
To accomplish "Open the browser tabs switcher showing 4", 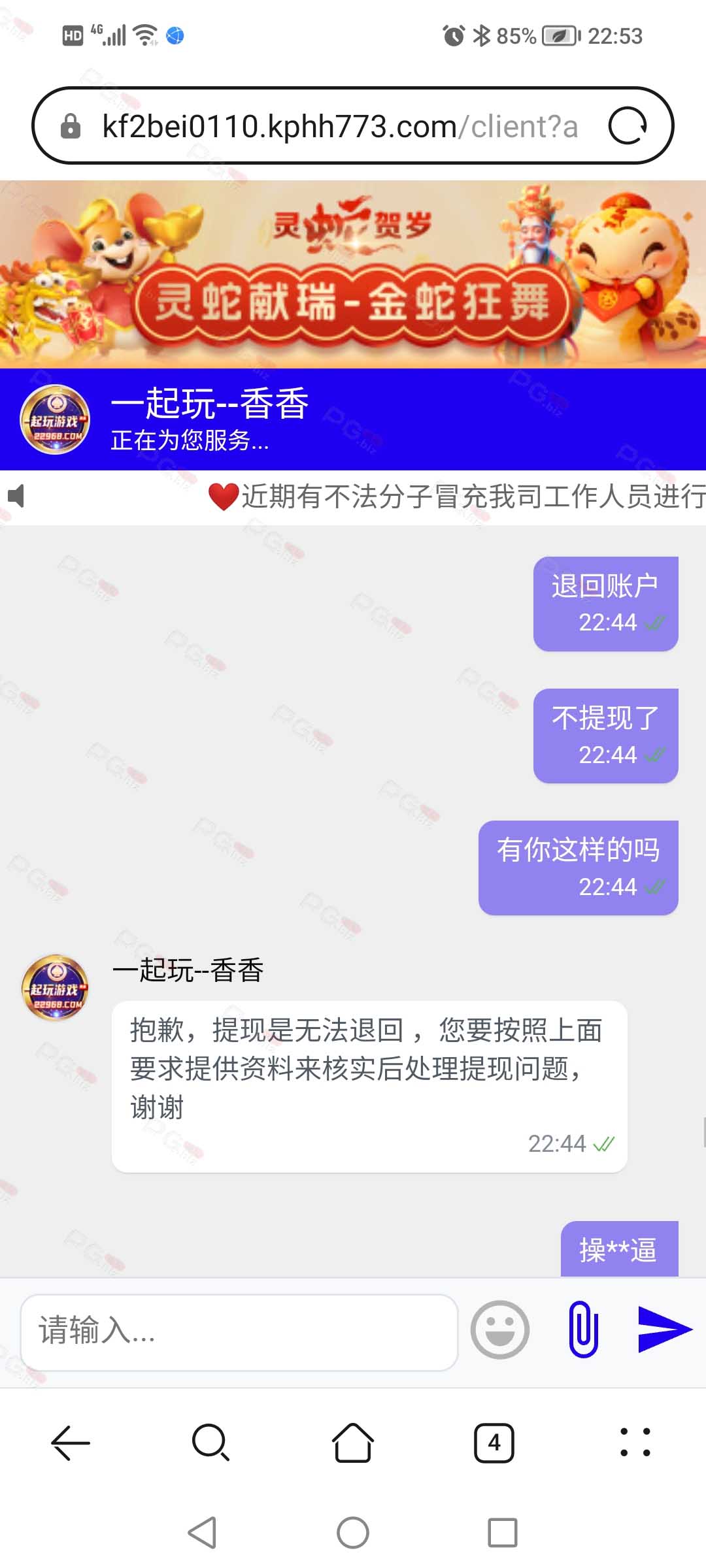I will tap(494, 1442).
